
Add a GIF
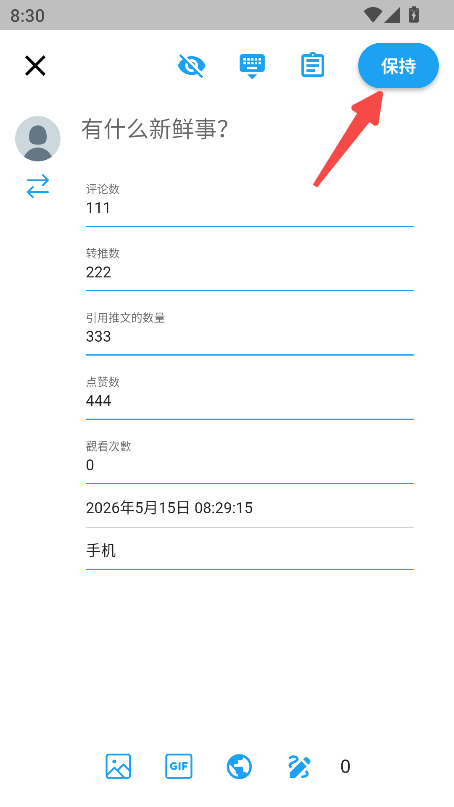click(x=179, y=766)
